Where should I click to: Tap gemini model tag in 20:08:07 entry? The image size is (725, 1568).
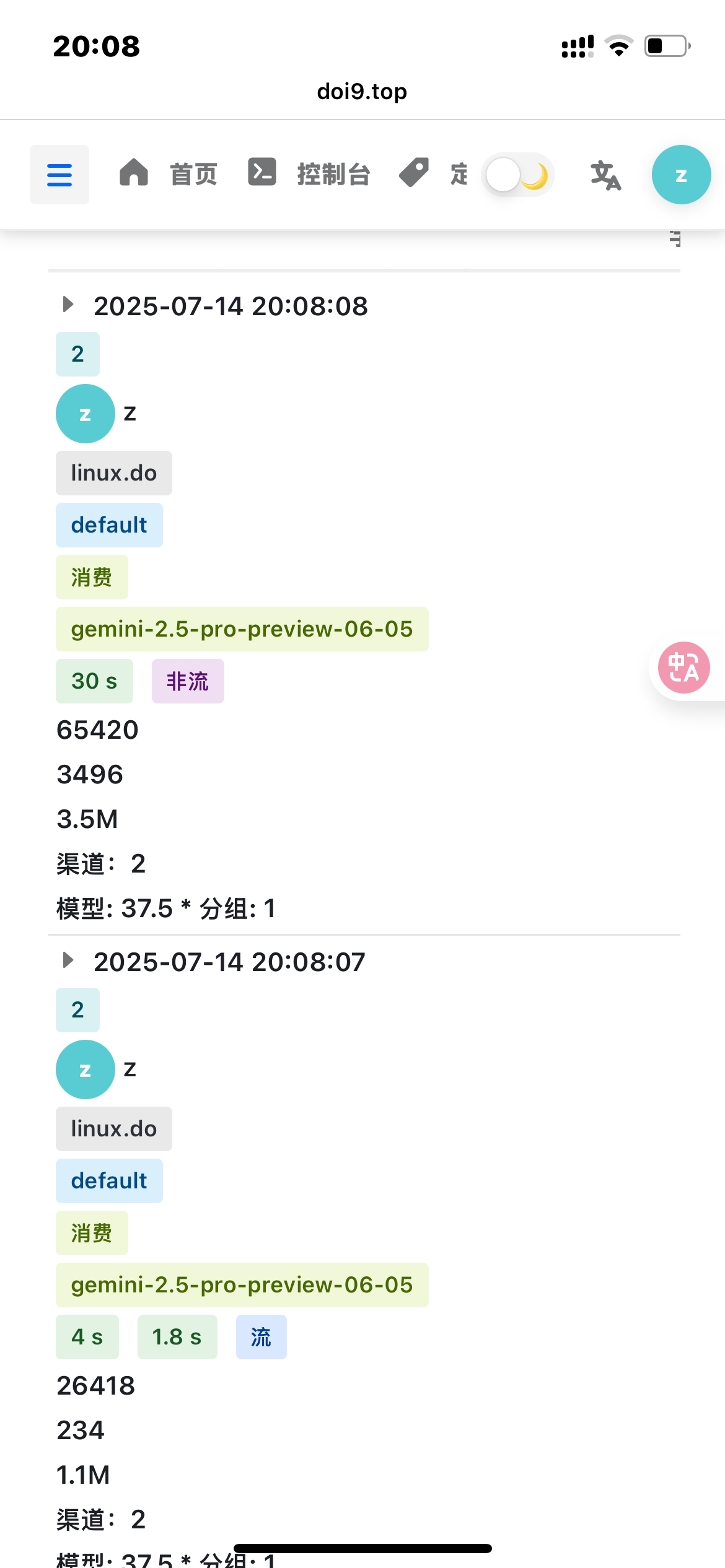tap(242, 1285)
